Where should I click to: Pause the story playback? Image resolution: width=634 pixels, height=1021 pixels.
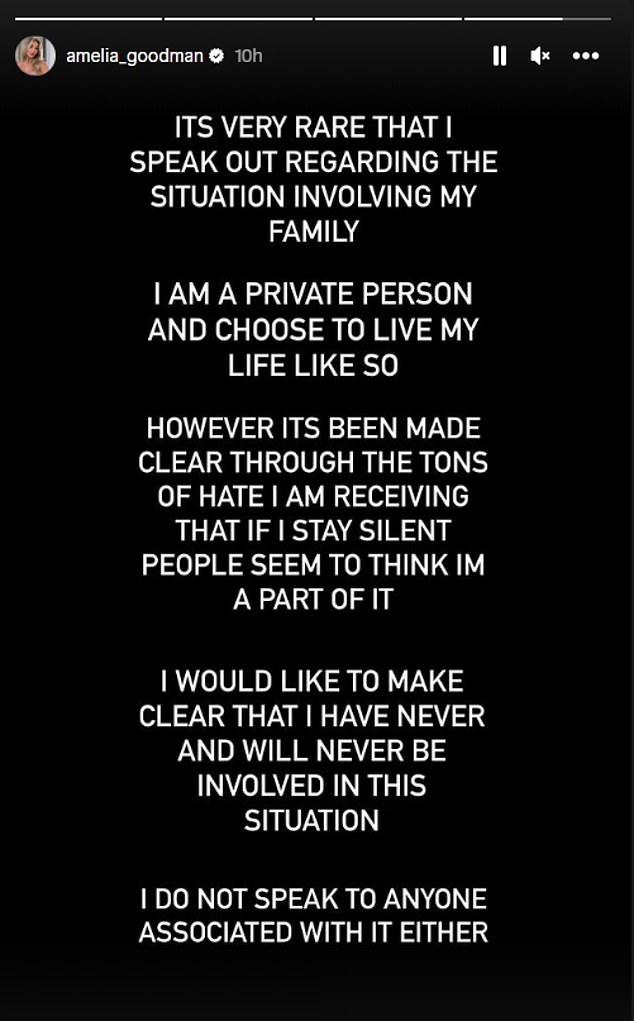point(499,56)
